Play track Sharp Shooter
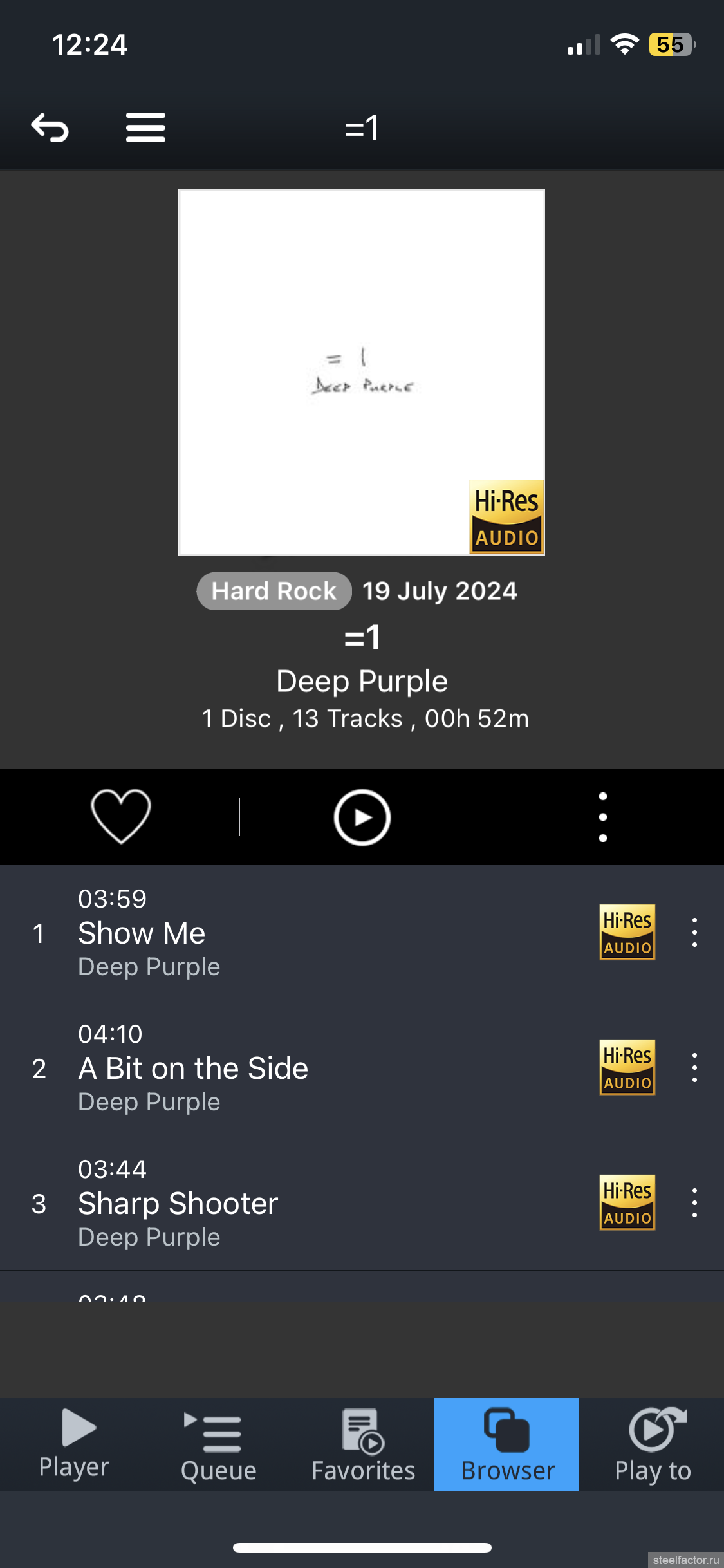This screenshot has height=1568, width=724. click(178, 1203)
